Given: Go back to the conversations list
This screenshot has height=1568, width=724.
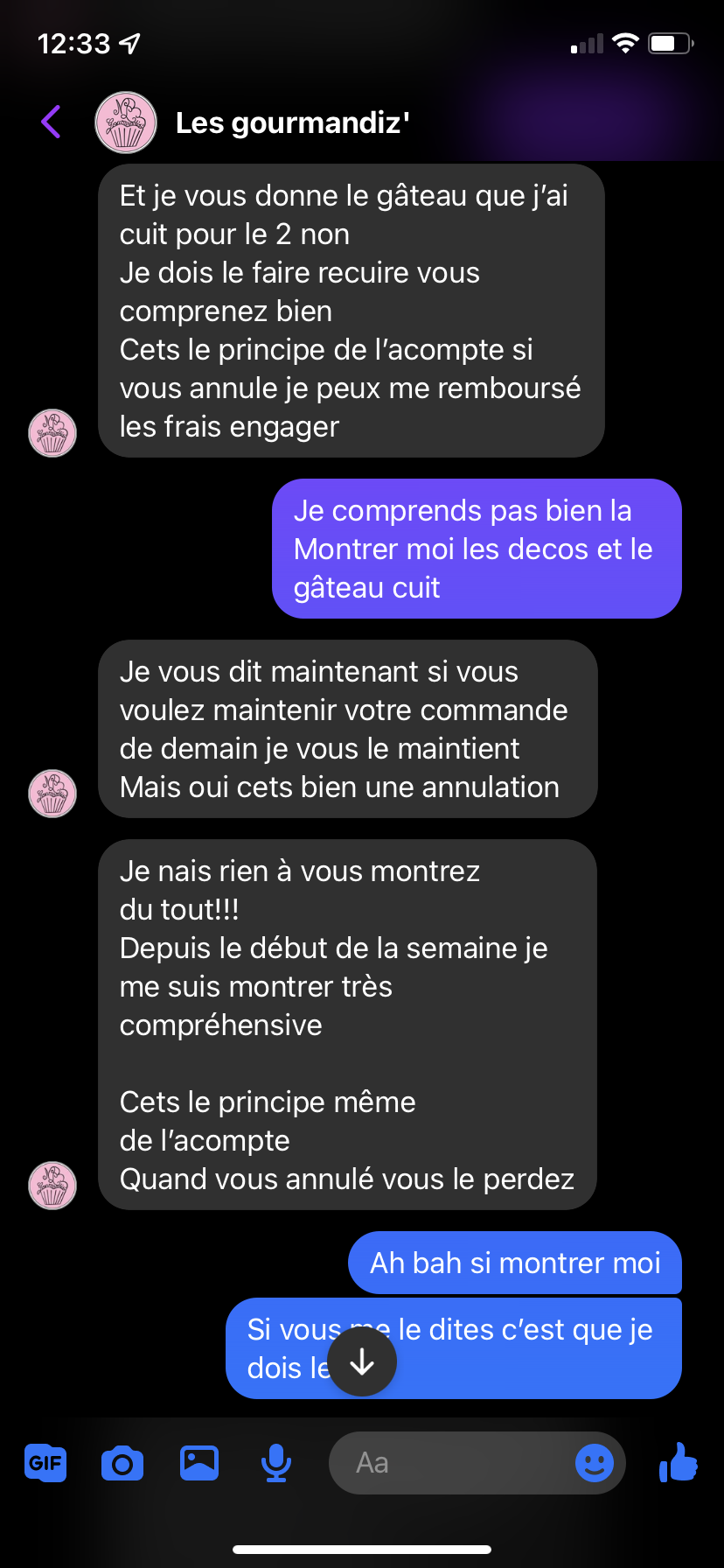Looking at the screenshot, I should (51, 122).
